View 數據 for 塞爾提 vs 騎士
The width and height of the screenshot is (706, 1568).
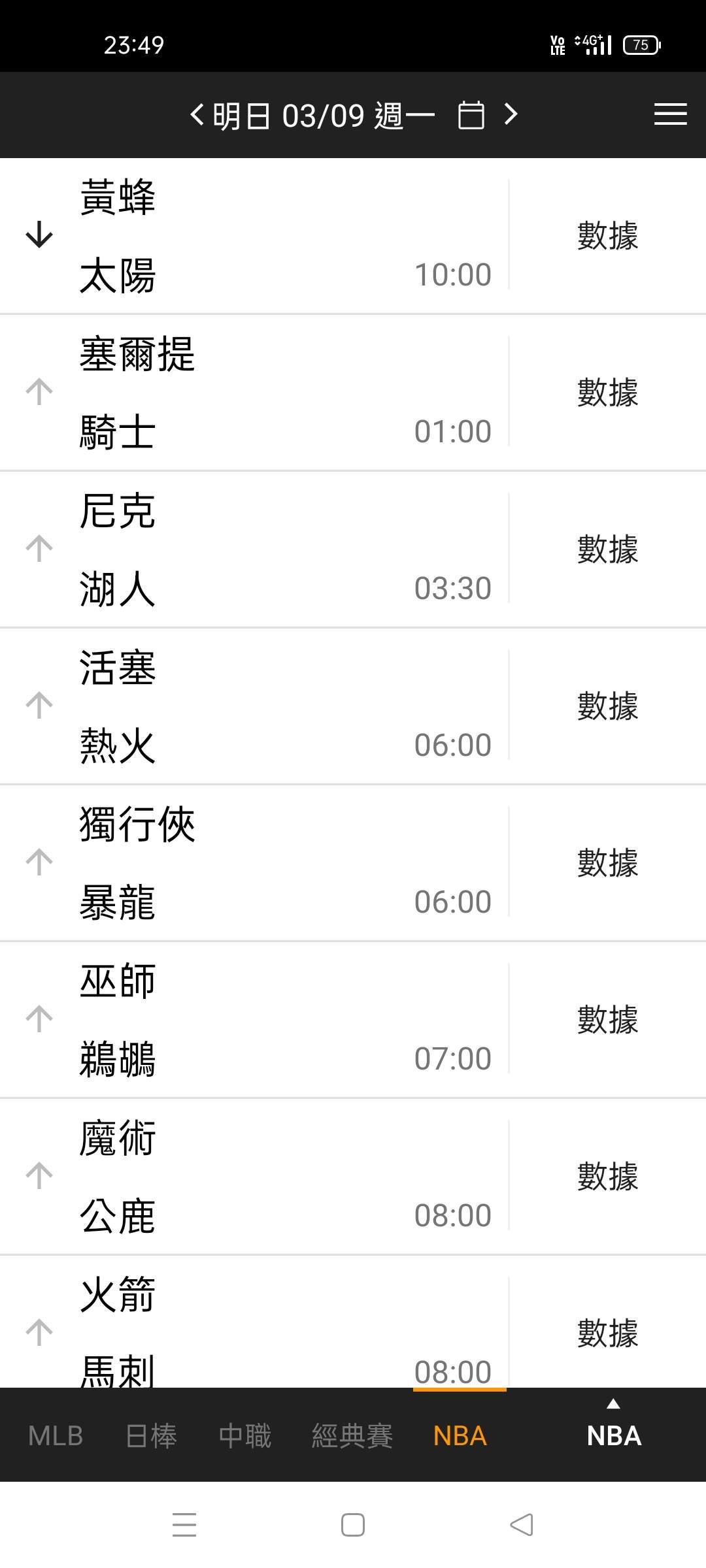(607, 392)
